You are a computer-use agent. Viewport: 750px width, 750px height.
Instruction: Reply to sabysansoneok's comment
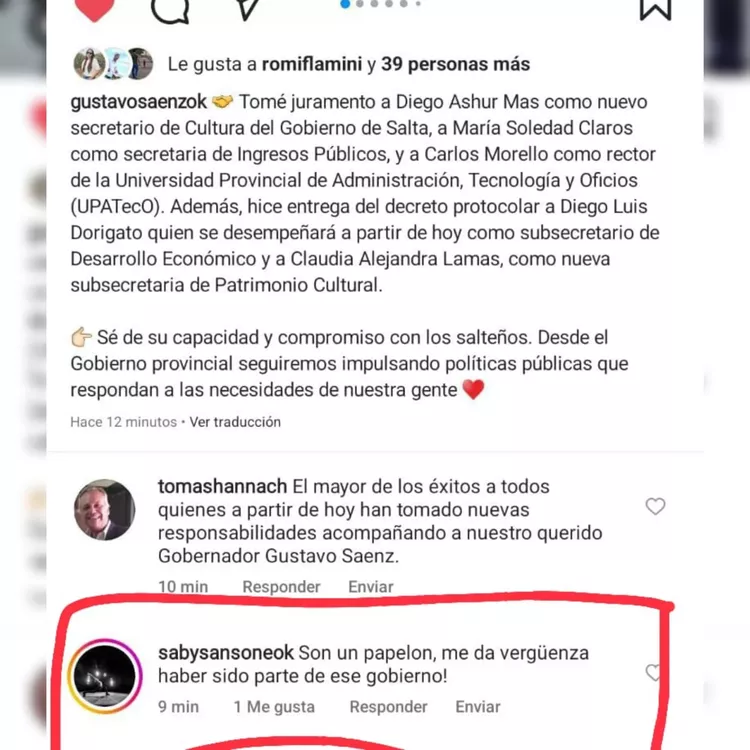(x=388, y=707)
